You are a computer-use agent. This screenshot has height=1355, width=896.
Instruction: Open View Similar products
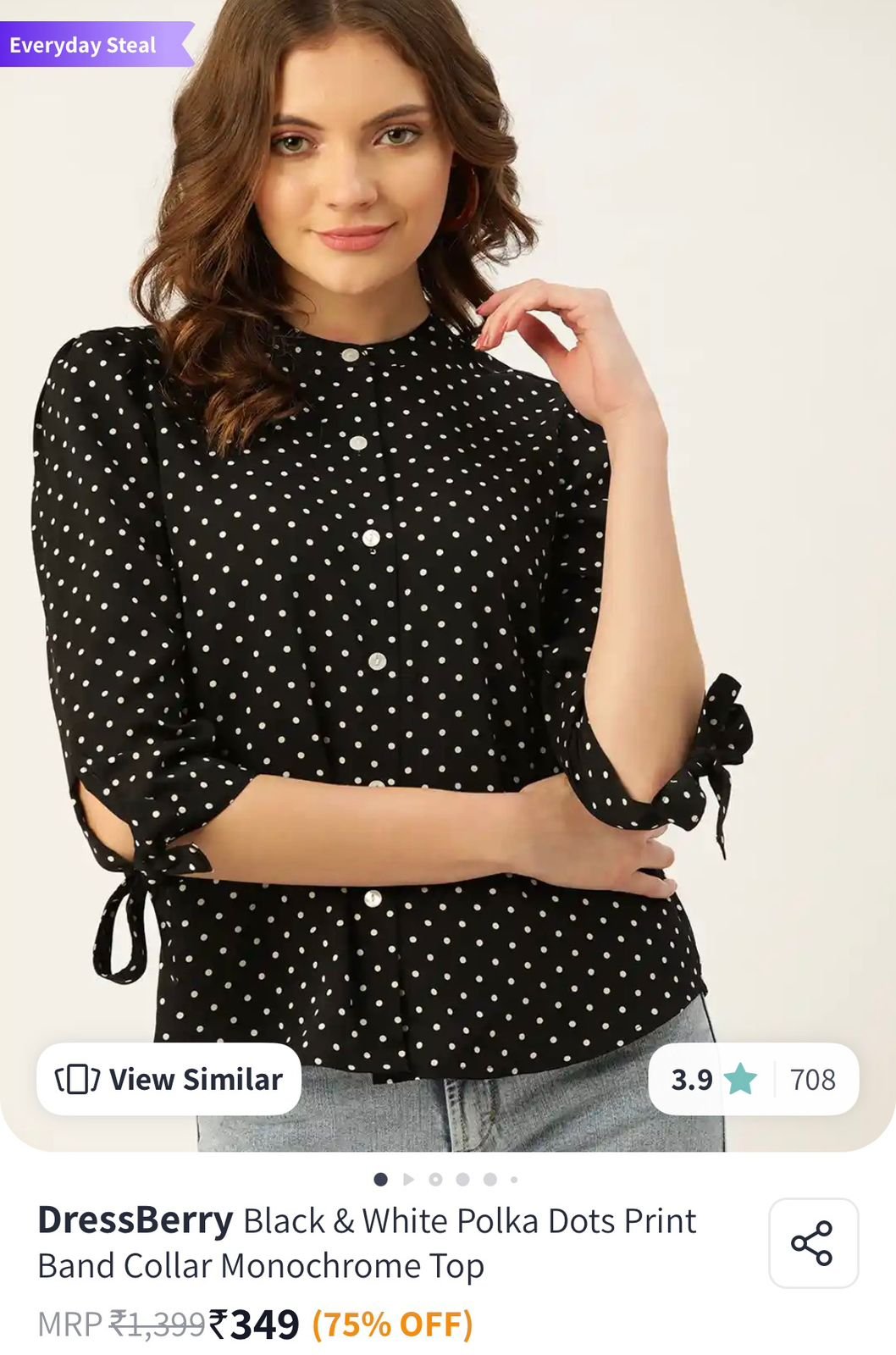click(x=169, y=1079)
